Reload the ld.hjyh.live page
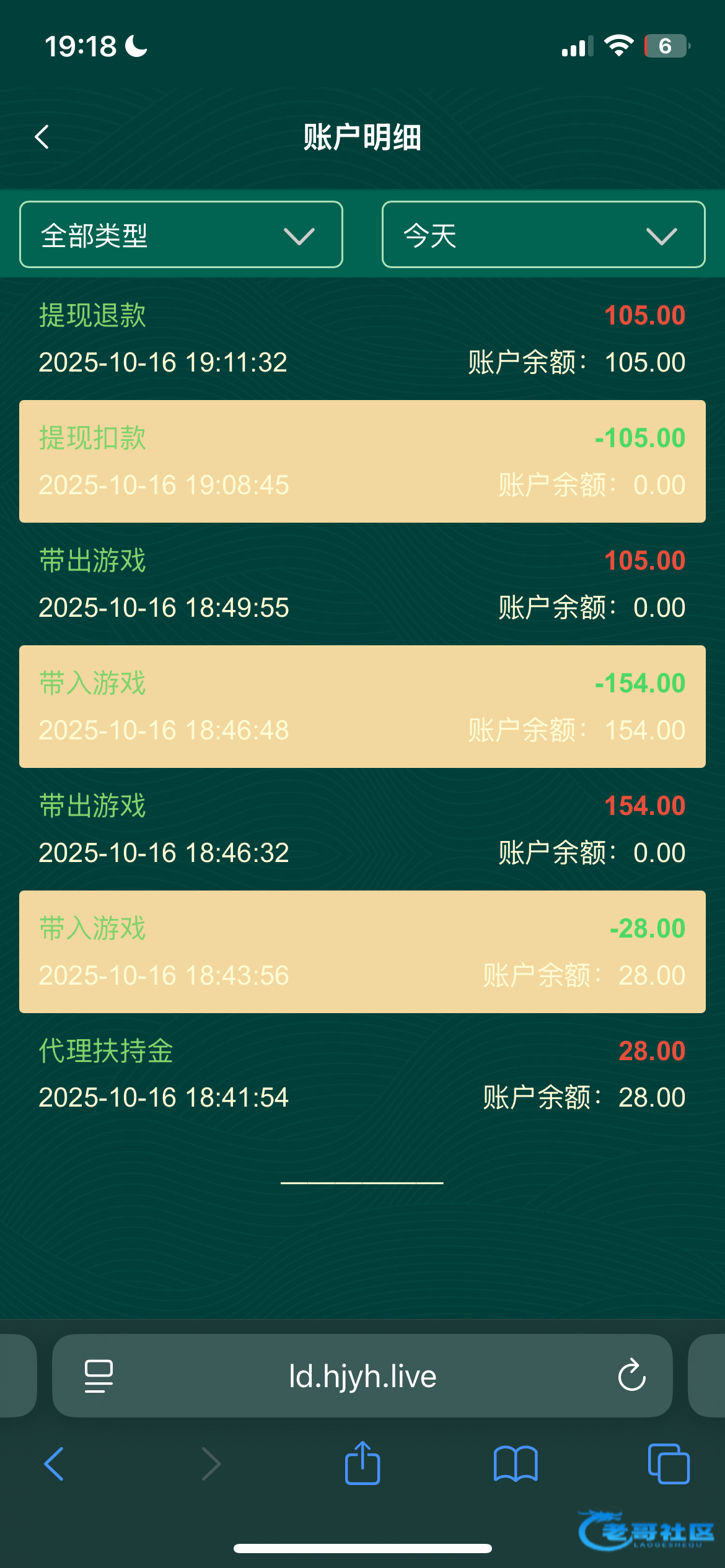Image resolution: width=725 pixels, height=1568 pixels. [631, 1376]
